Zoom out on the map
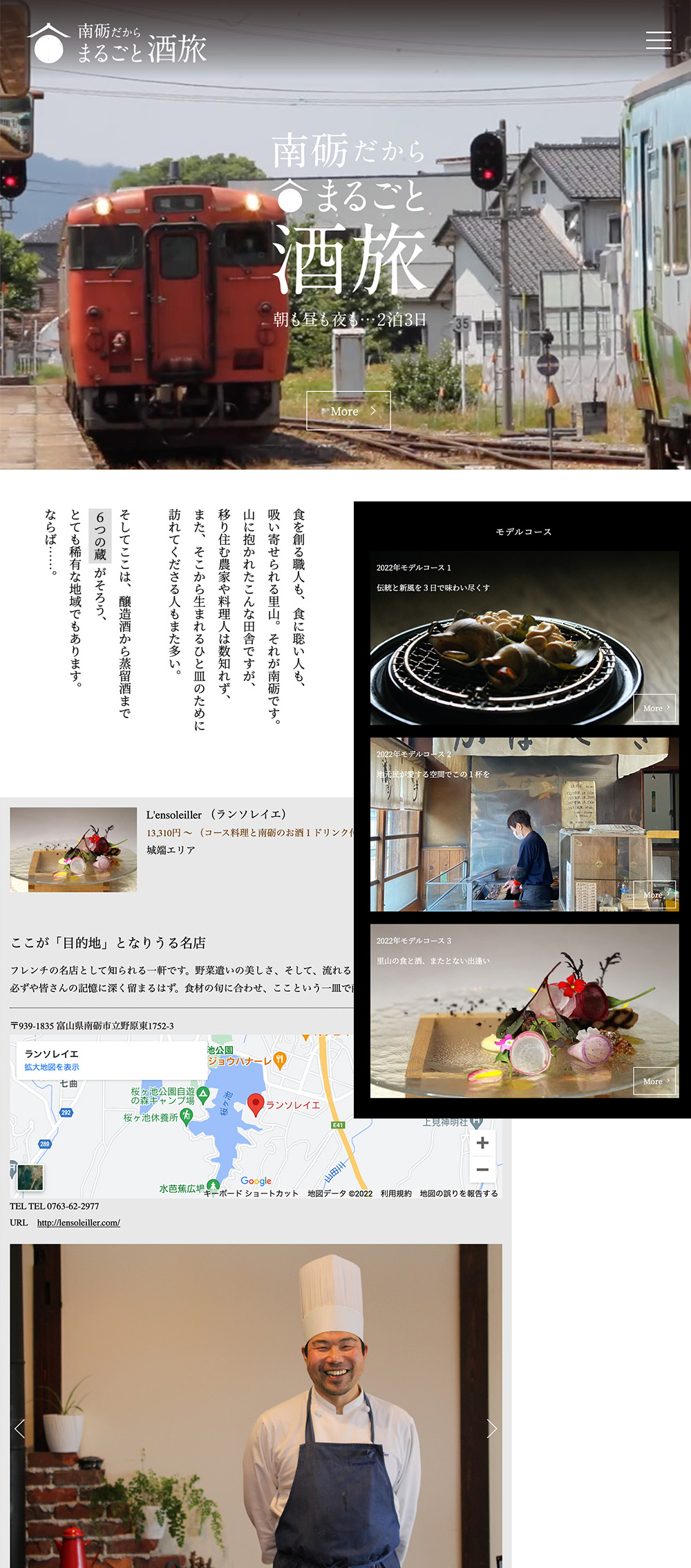The image size is (691, 1568). point(482,1170)
